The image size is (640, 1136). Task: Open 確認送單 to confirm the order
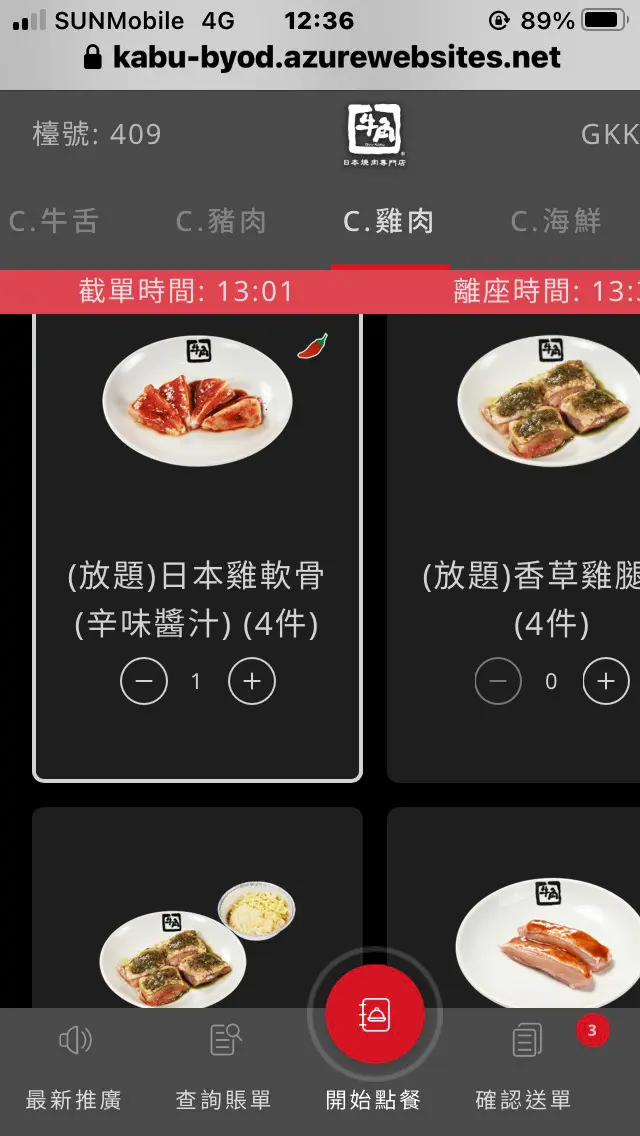(x=525, y=1070)
